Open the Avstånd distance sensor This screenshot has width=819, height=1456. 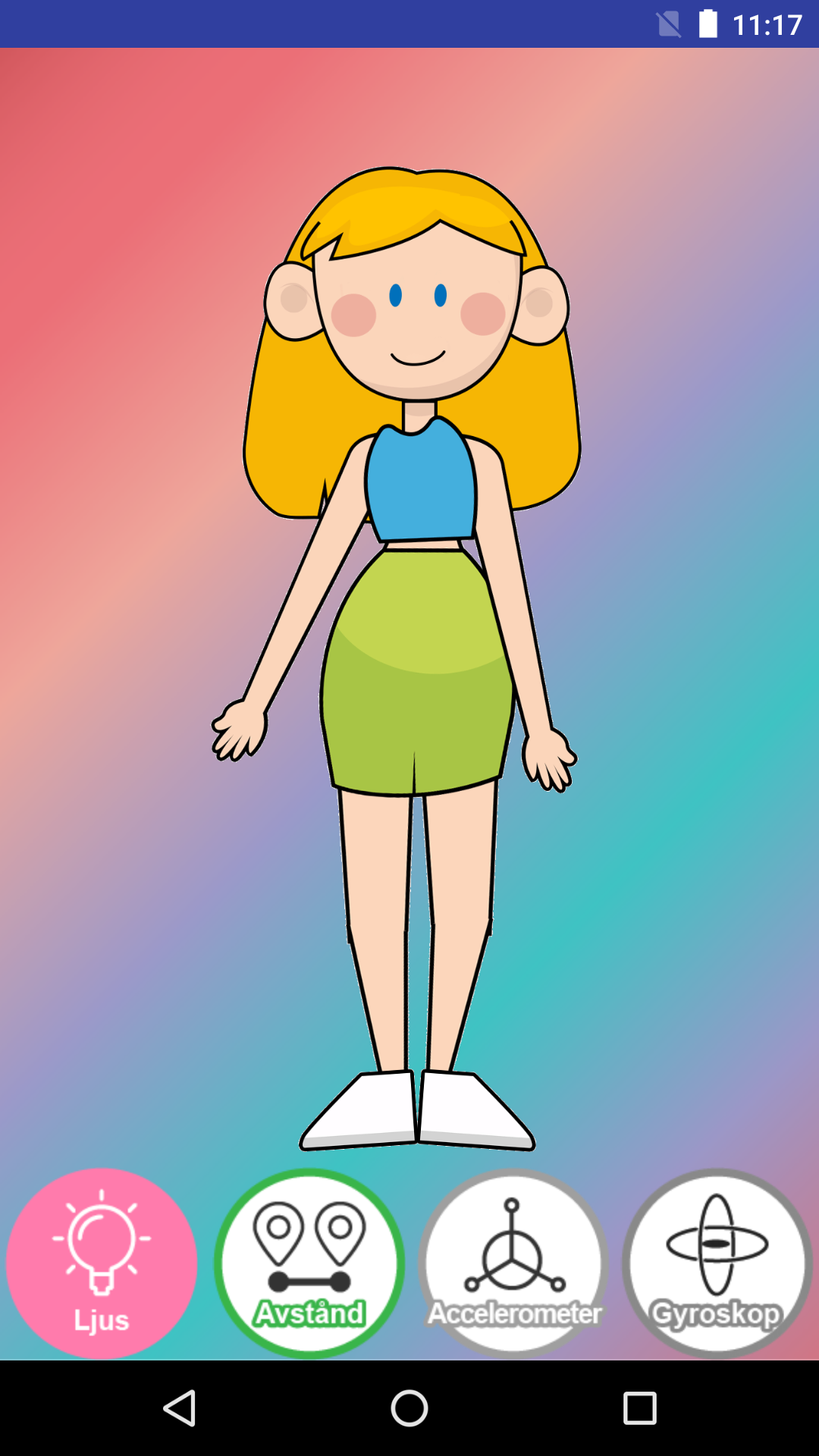pos(309,1263)
